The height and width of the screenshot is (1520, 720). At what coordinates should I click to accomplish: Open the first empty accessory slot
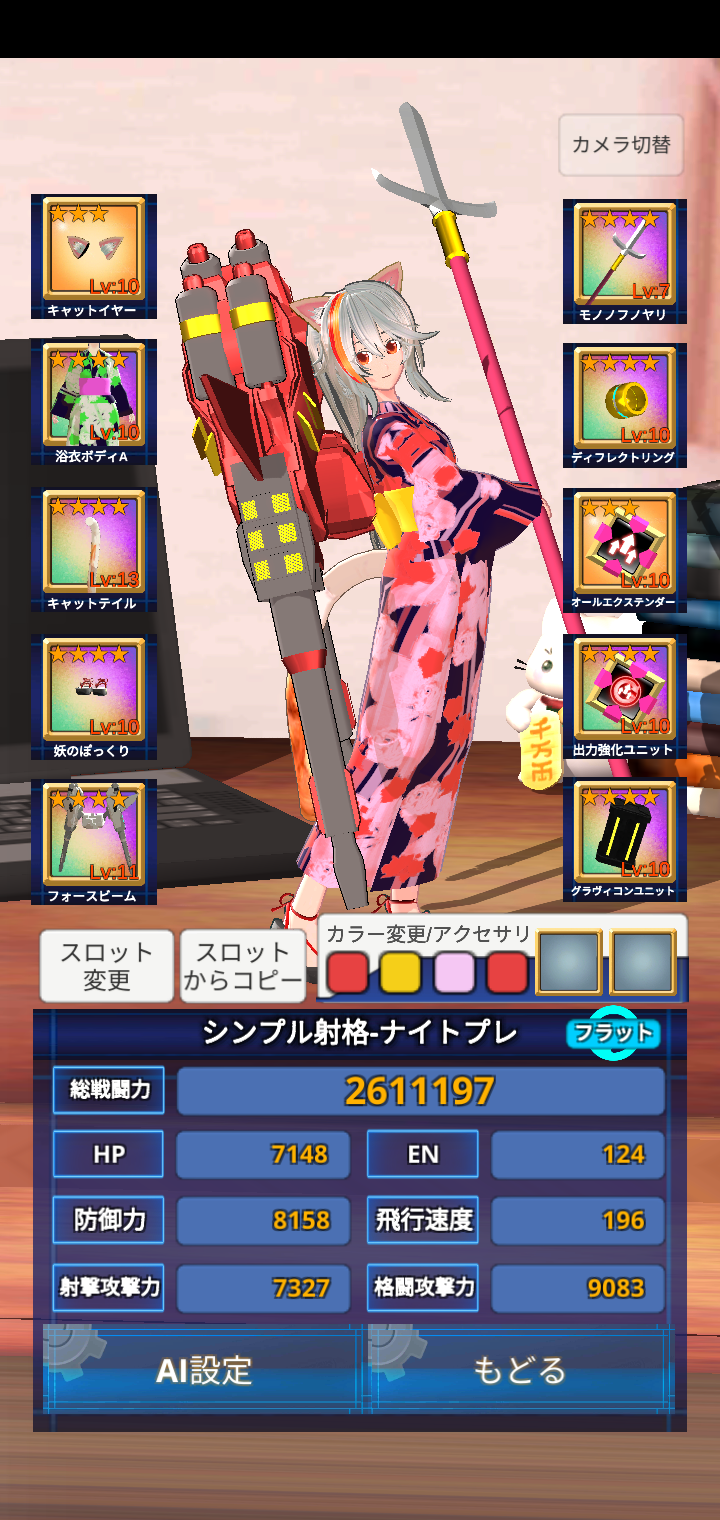click(569, 962)
